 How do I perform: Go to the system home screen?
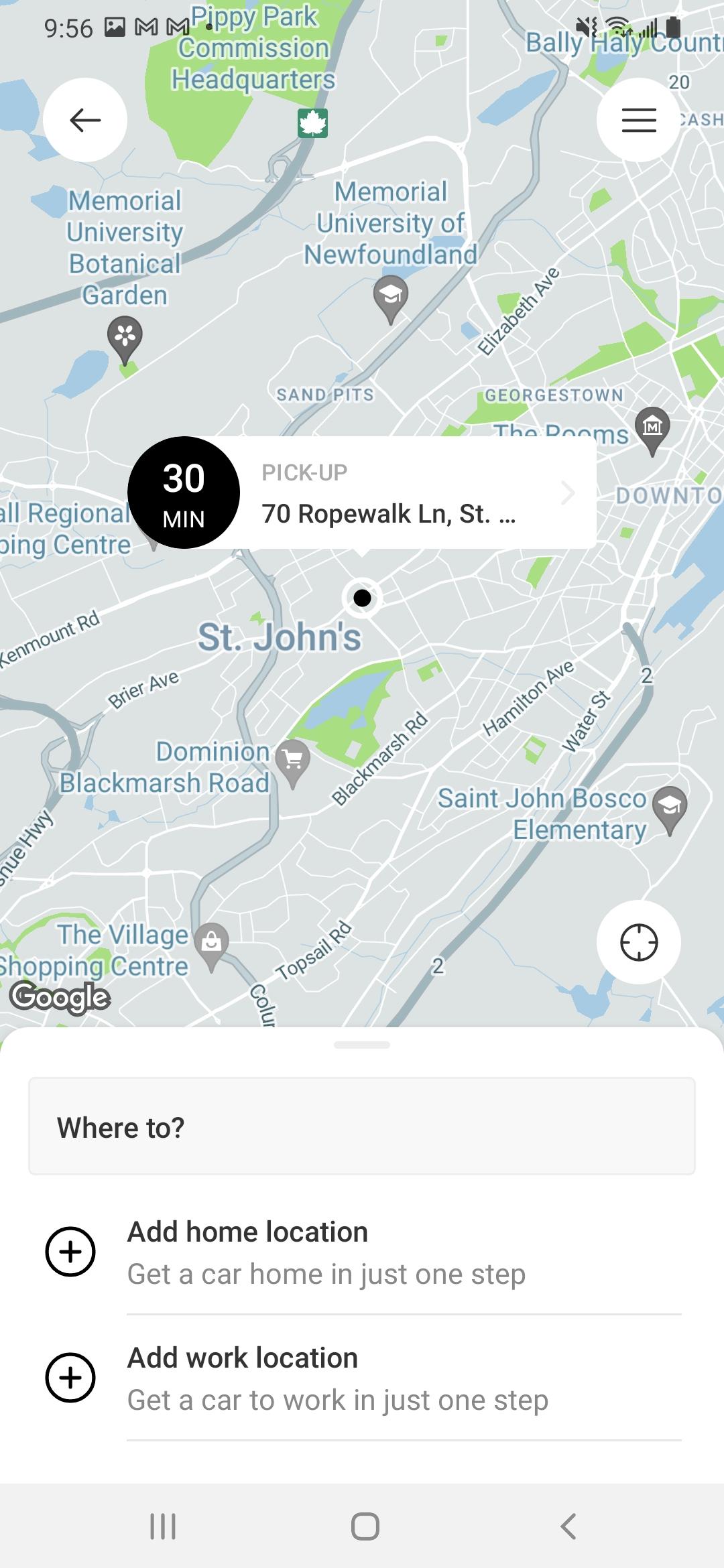click(365, 1526)
